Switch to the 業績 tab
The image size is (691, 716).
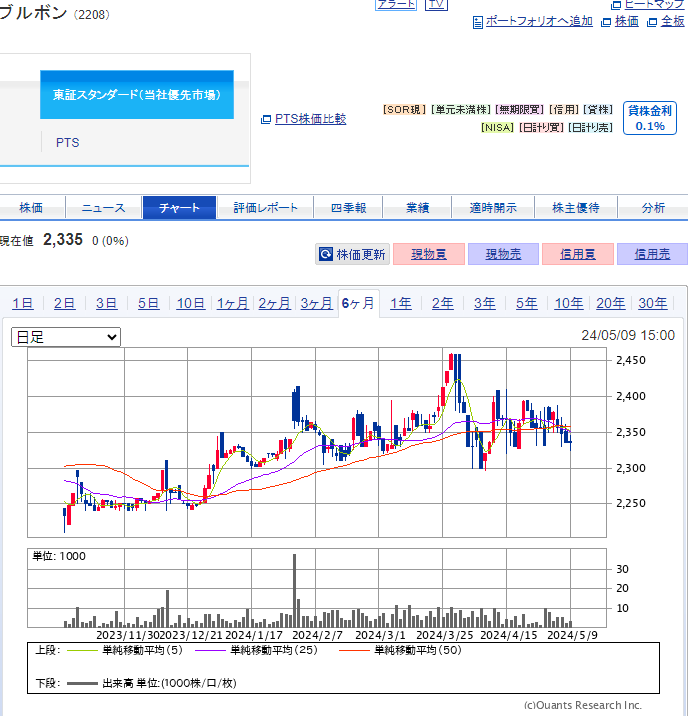pos(417,208)
